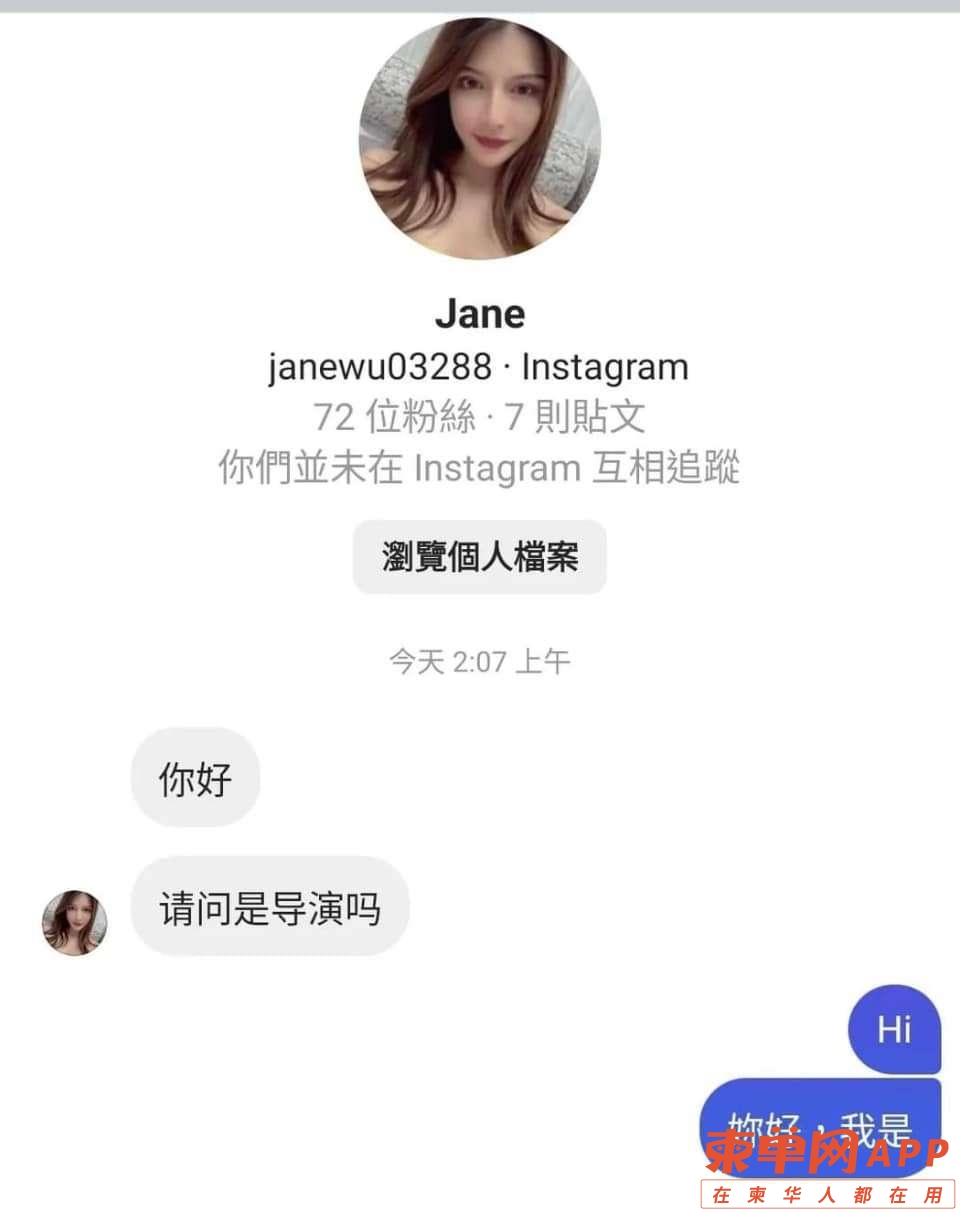Screen dimensions: 960x1212
Task: Tap Jane's small avatar beside message
Action: point(74,922)
